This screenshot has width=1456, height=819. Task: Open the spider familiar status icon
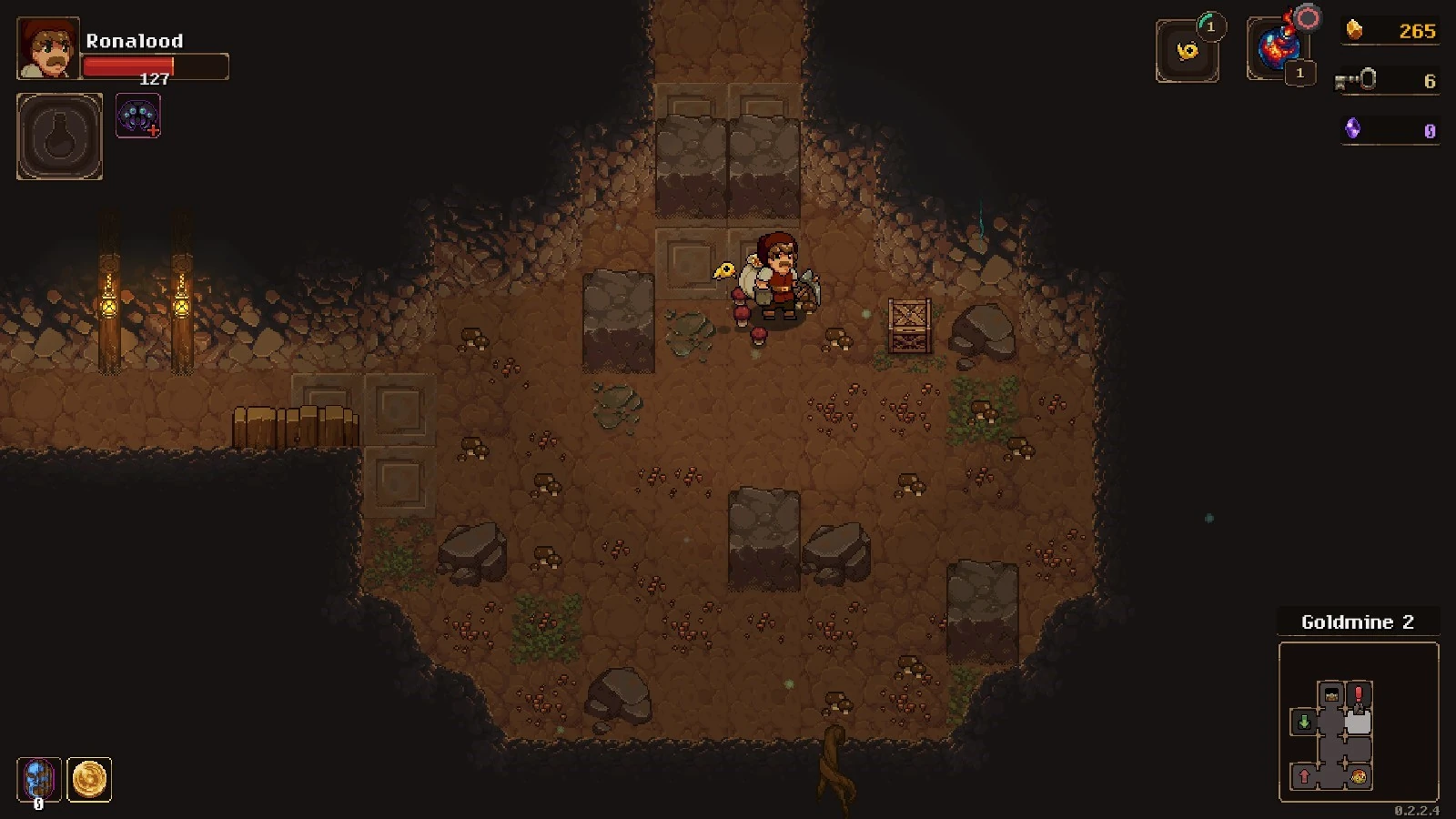point(137,117)
